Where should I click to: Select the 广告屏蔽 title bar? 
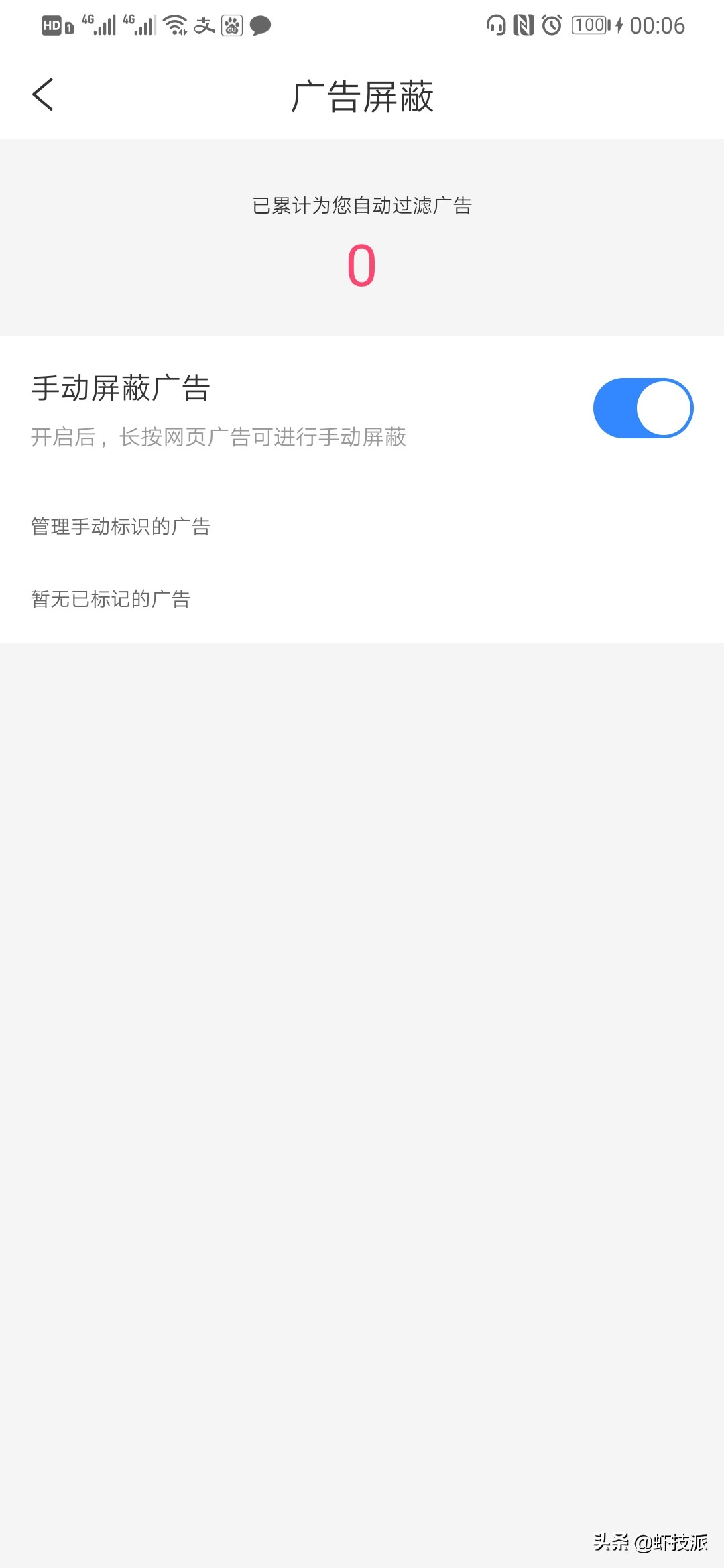coord(362,96)
